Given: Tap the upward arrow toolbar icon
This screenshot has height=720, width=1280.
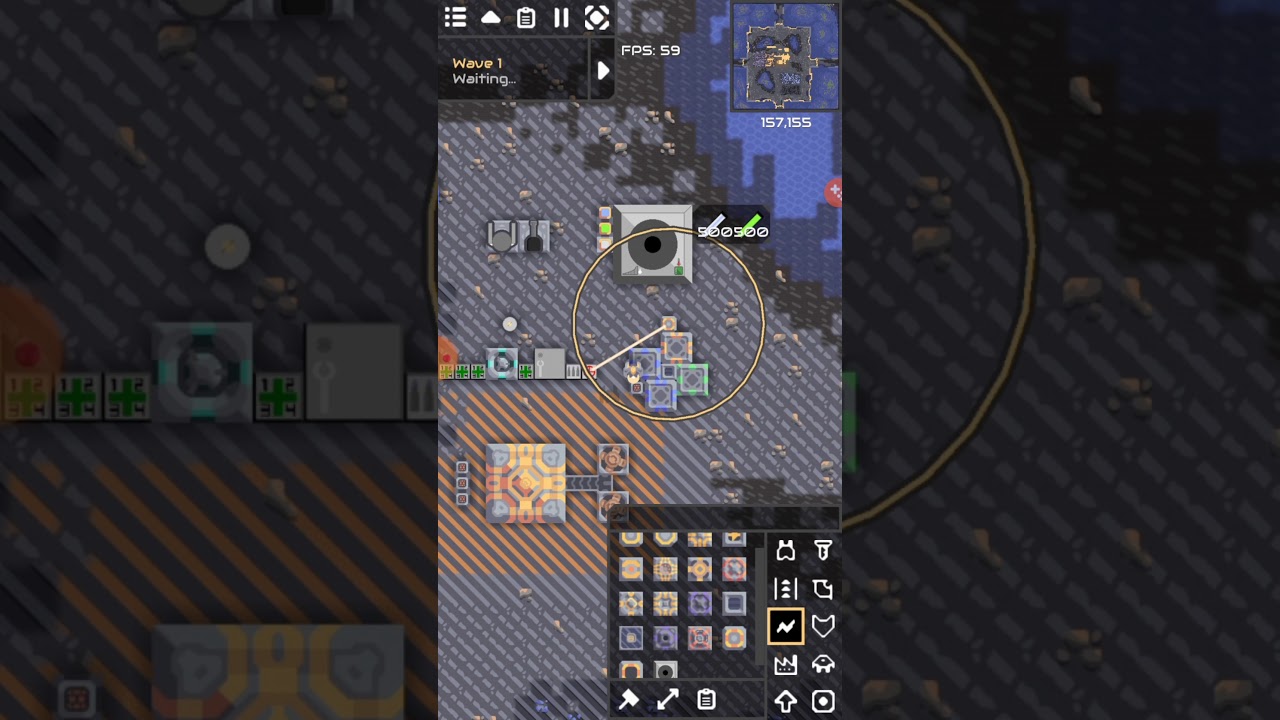Looking at the screenshot, I should point(786,702).
